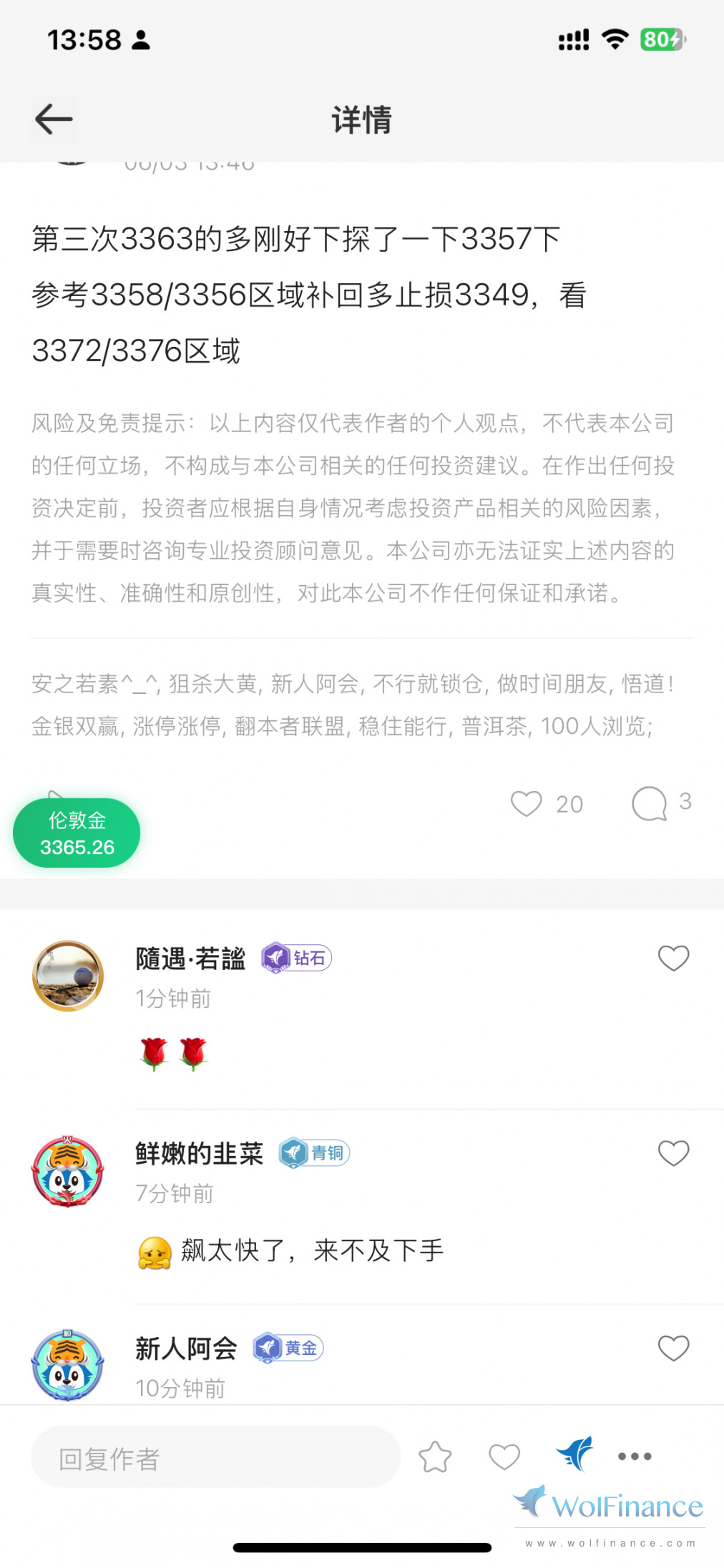
Task: Go back using the arrow
Action: click(x=54, y=119)
